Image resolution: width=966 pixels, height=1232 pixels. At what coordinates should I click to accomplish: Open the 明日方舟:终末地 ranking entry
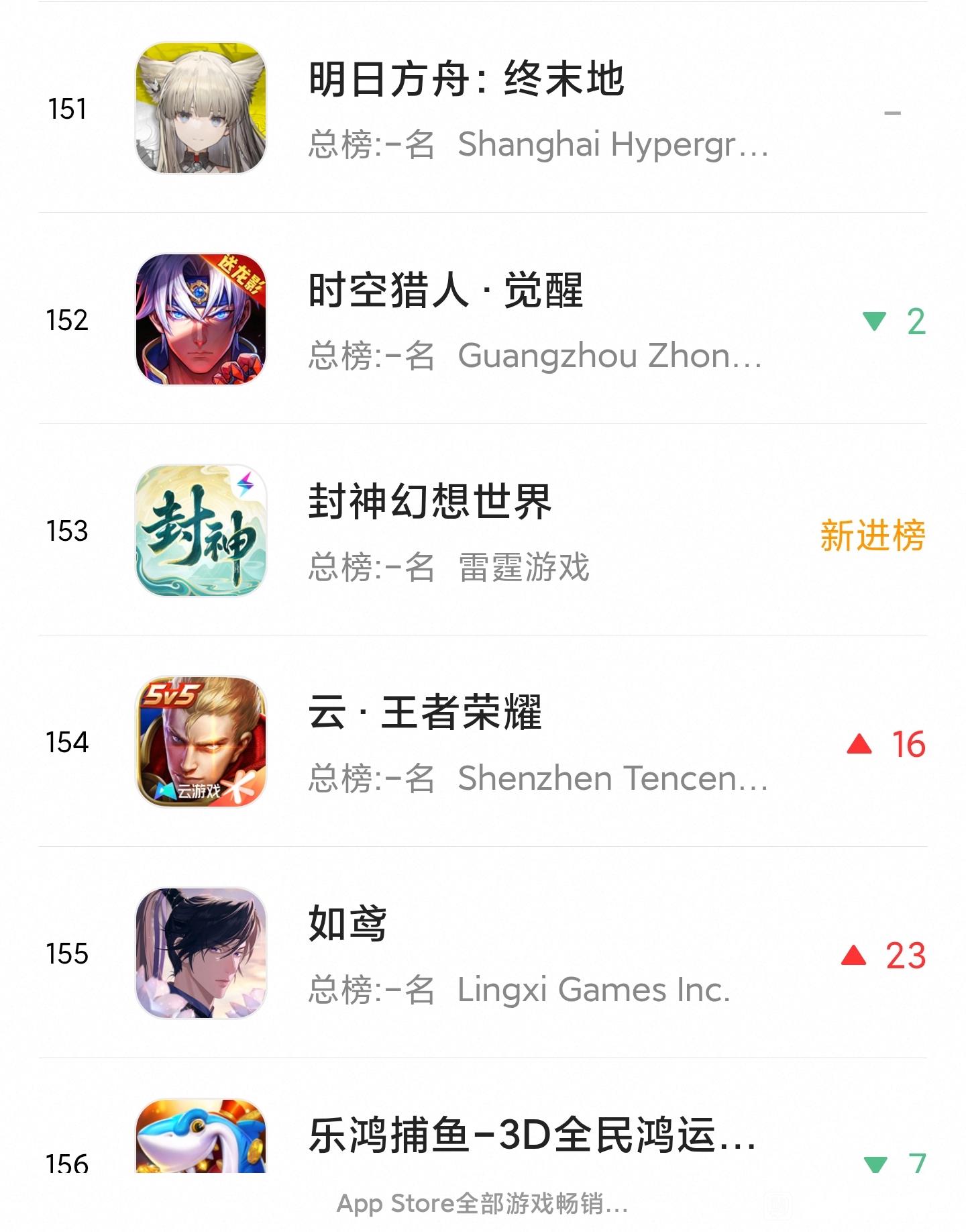coord(483,107)
